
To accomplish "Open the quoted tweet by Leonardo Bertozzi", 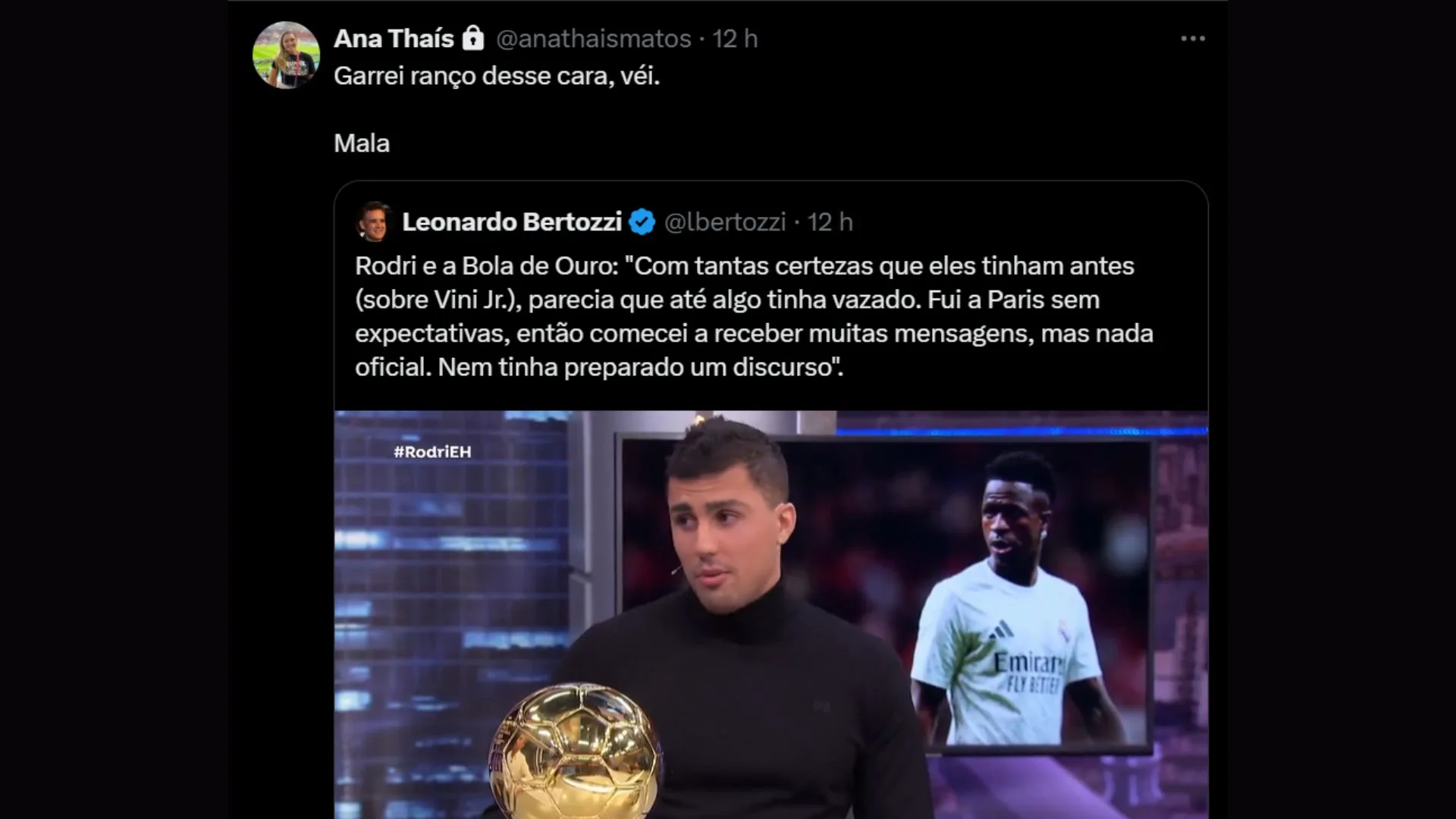I will [754, 317].
